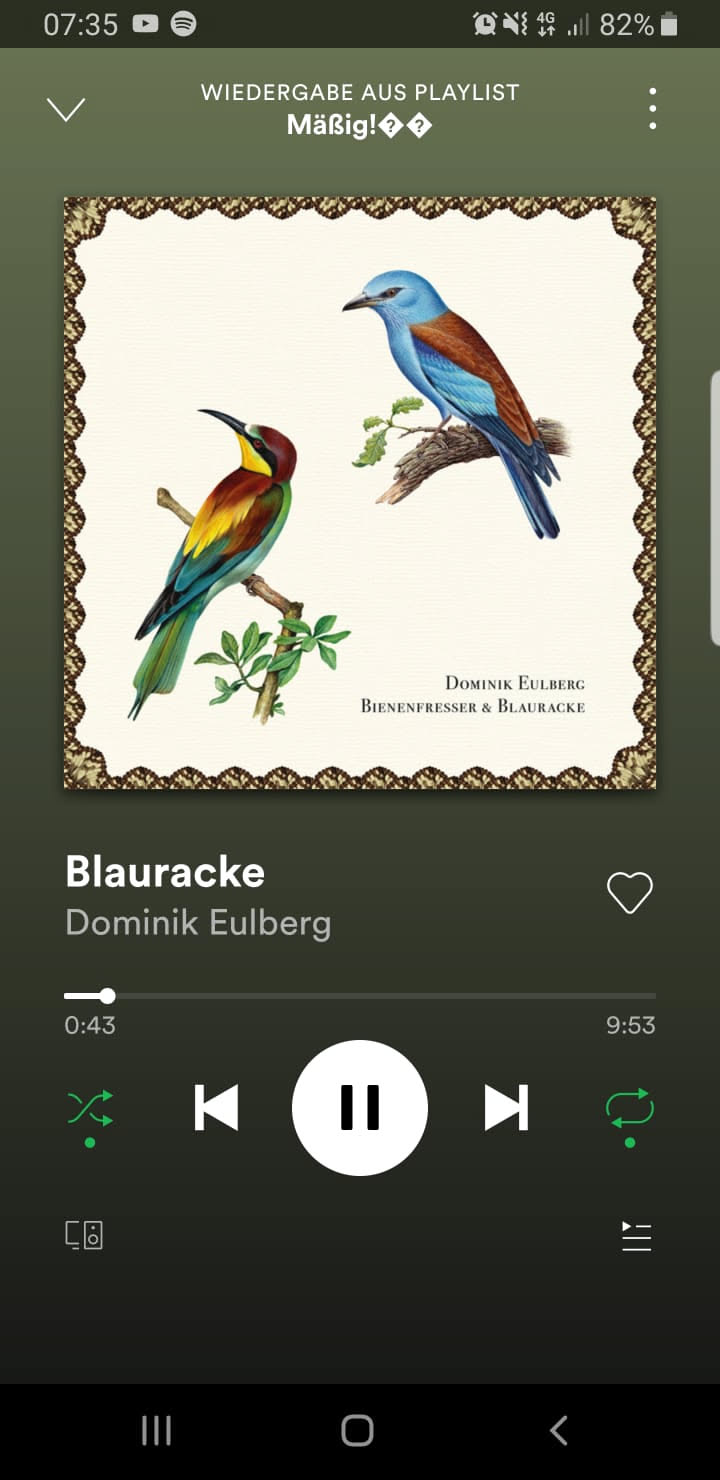Show the play queue
This screenshot has height=1480, width=720.
coord(636,1236)
